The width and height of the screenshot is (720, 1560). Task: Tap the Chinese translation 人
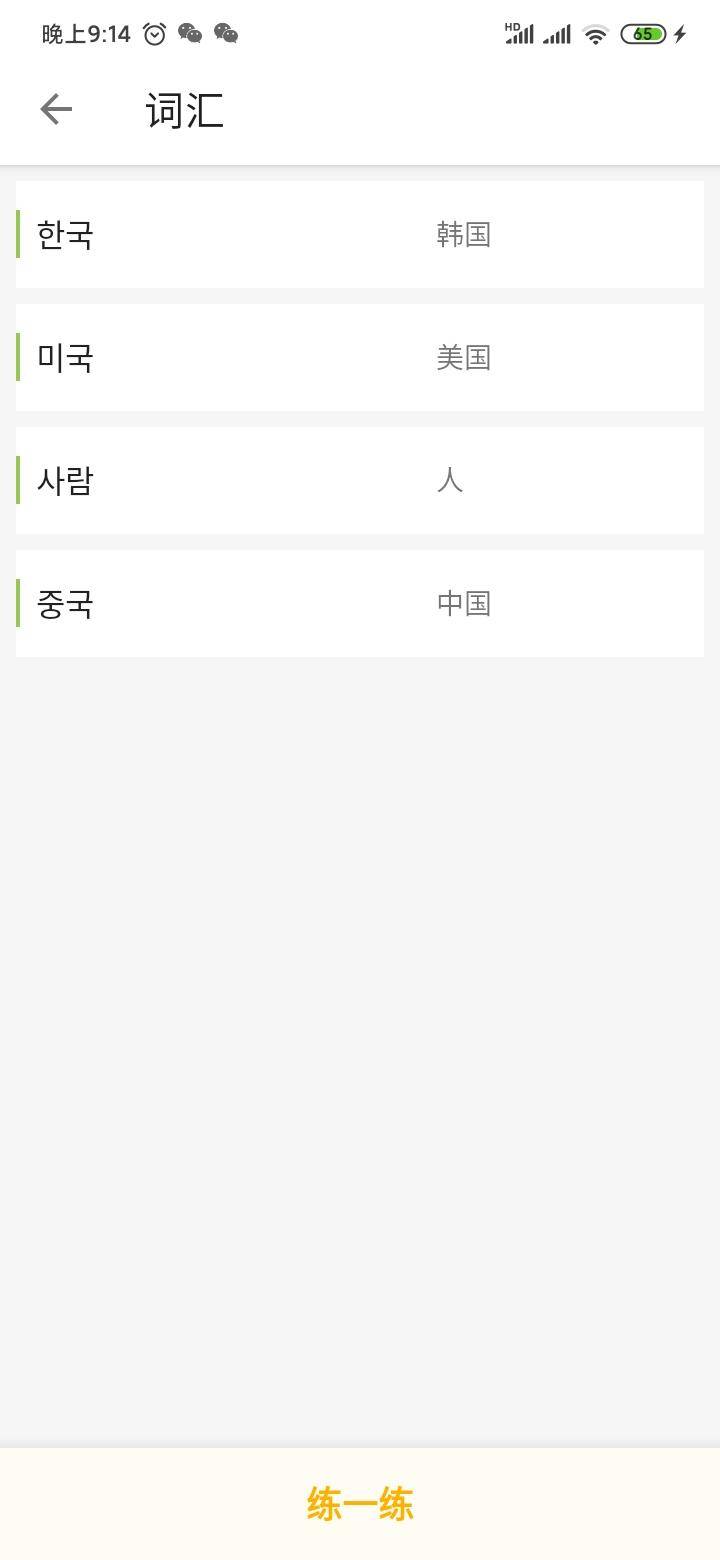[449, 480]
